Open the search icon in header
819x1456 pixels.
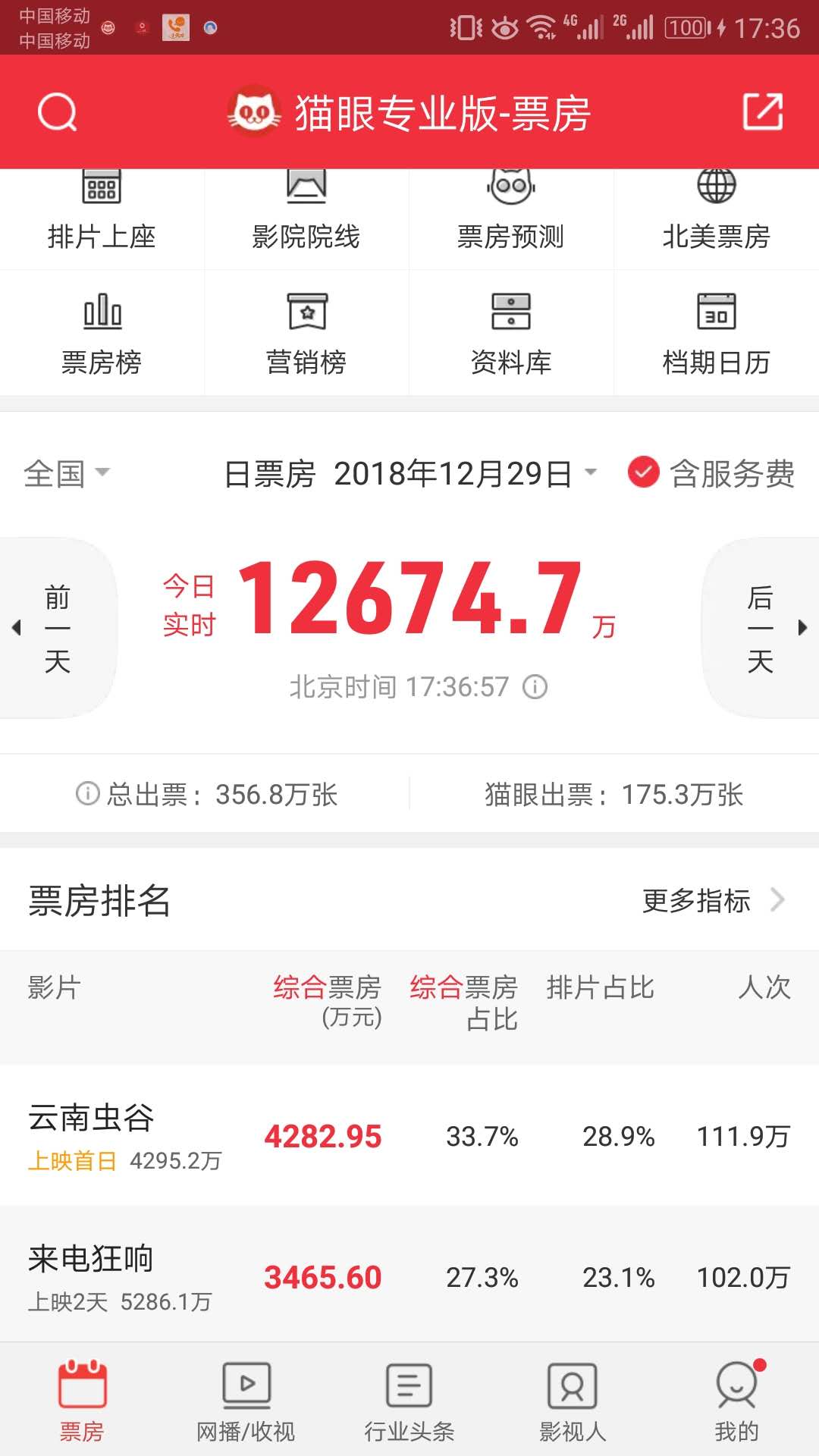[x=58, y=112]
